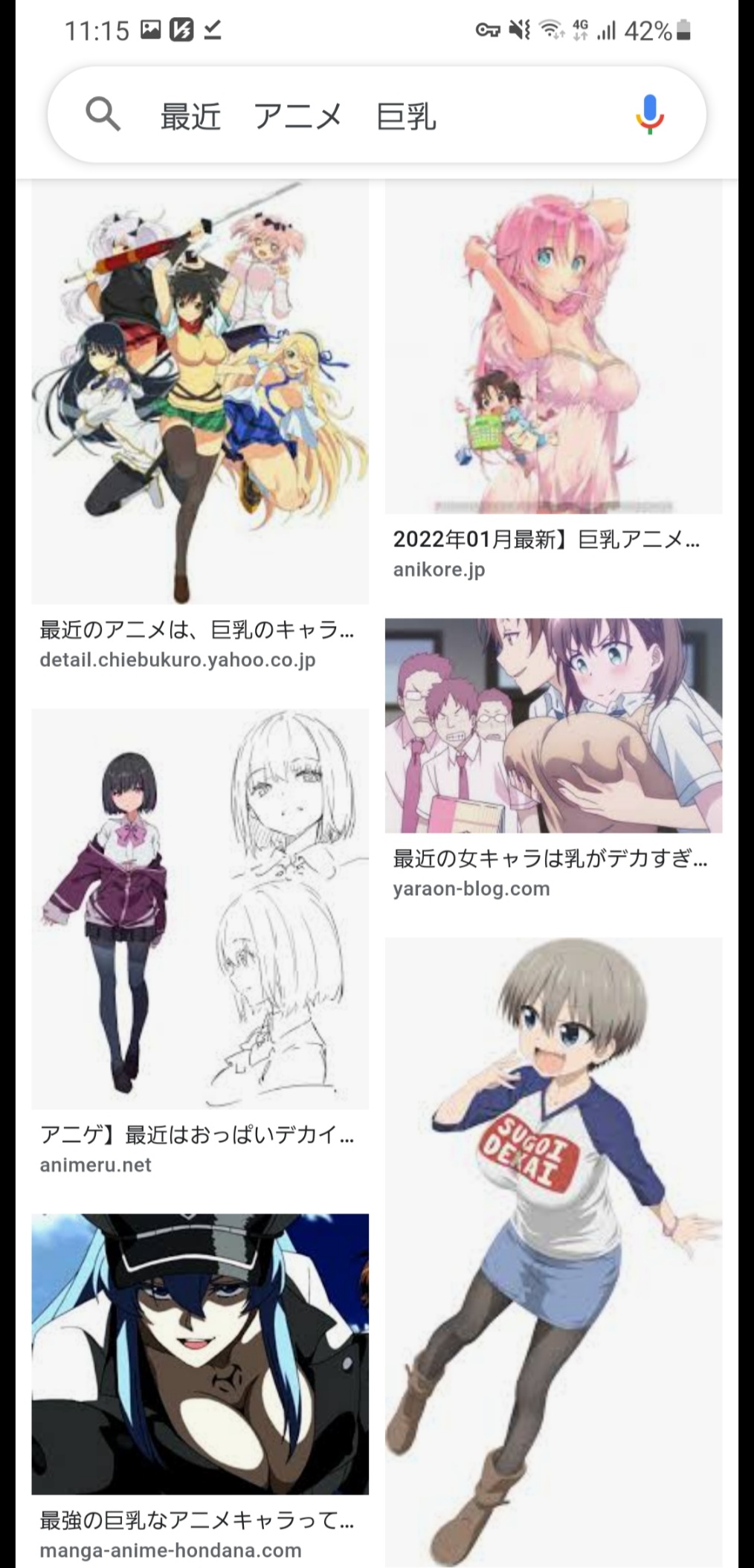Tap the search query text field
Image resolution: width=754 pixels, height=1568 pixels.
tap(372, 116)
